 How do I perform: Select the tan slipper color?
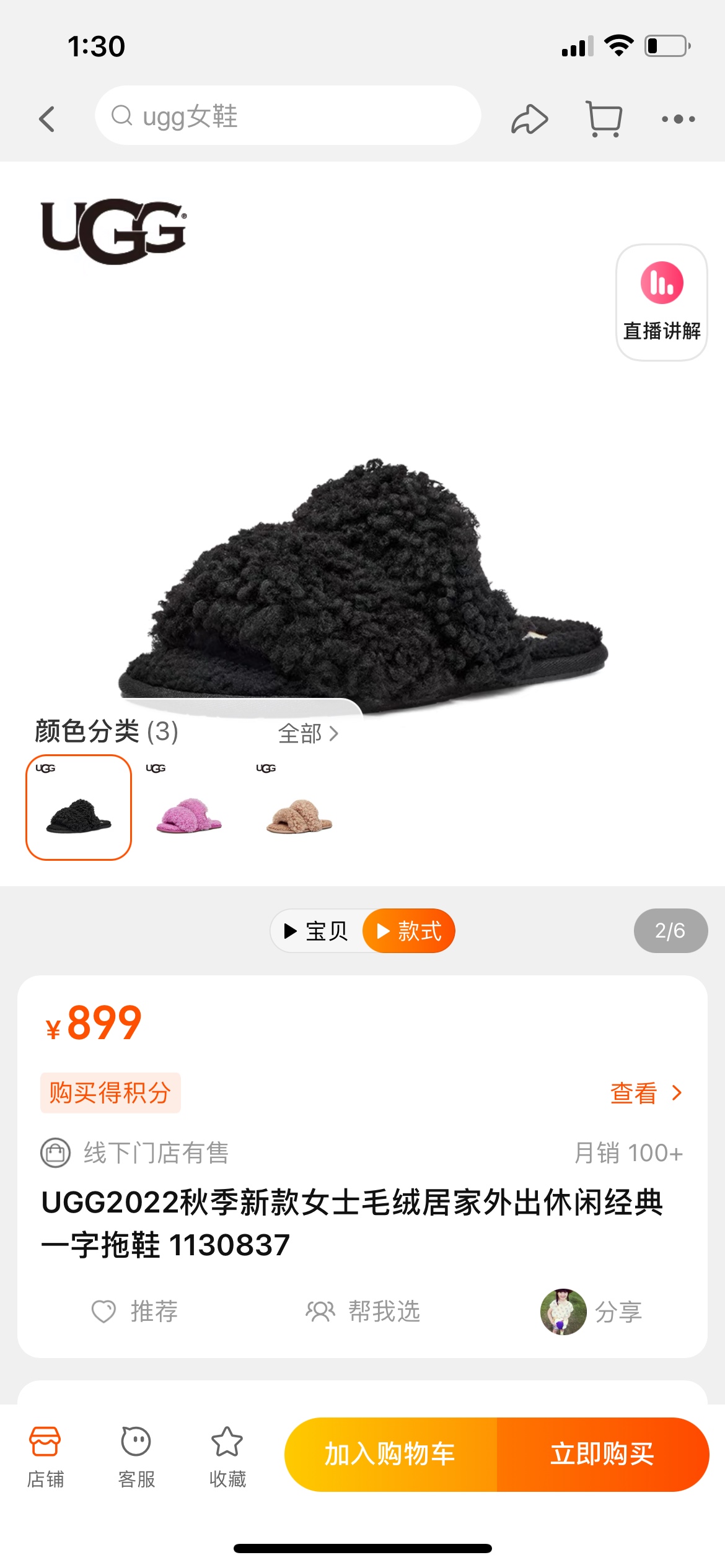299,808
